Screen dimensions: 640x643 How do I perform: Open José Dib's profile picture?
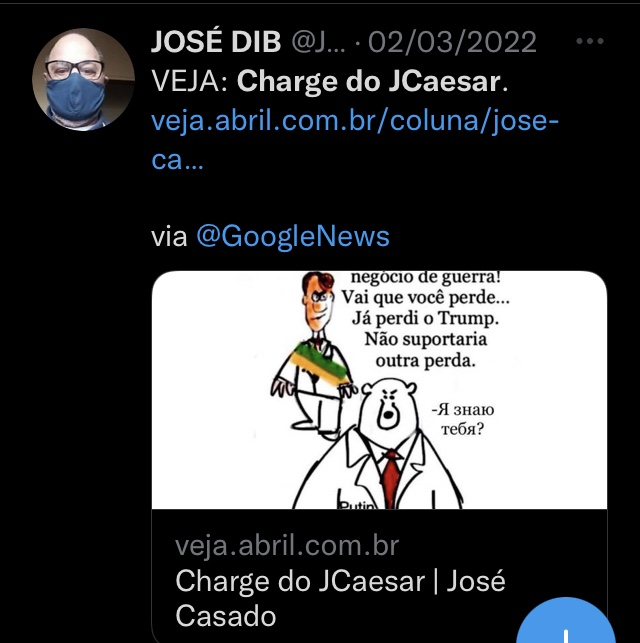point(83,79)
